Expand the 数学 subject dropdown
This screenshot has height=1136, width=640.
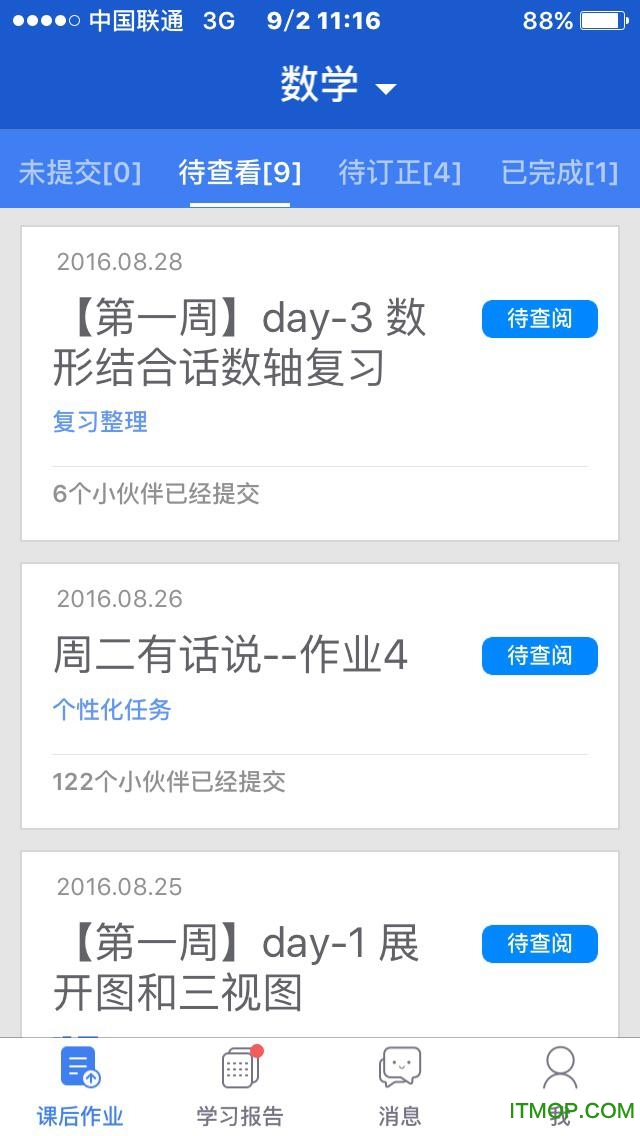pos(338,84)
